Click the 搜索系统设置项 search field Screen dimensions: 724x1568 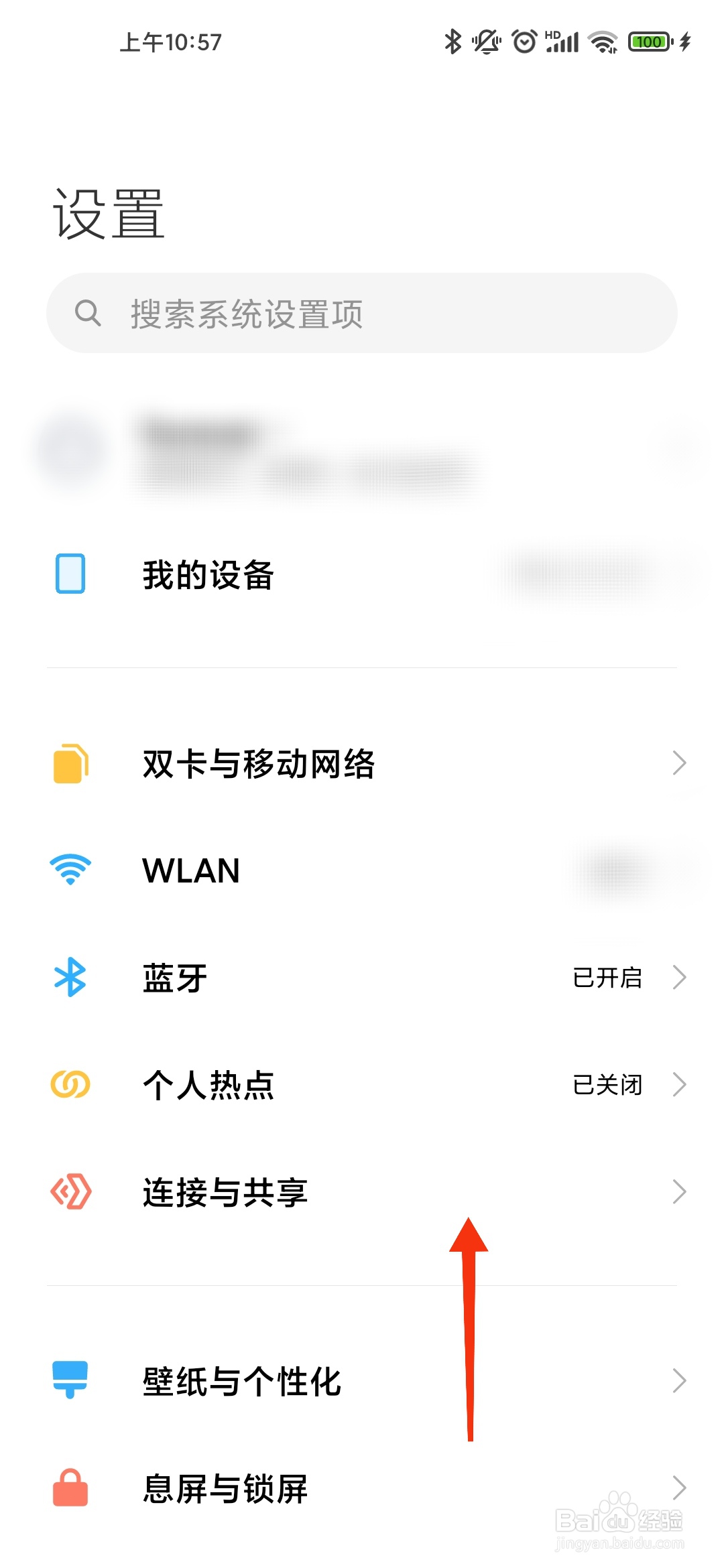click(x=362, y=312)
